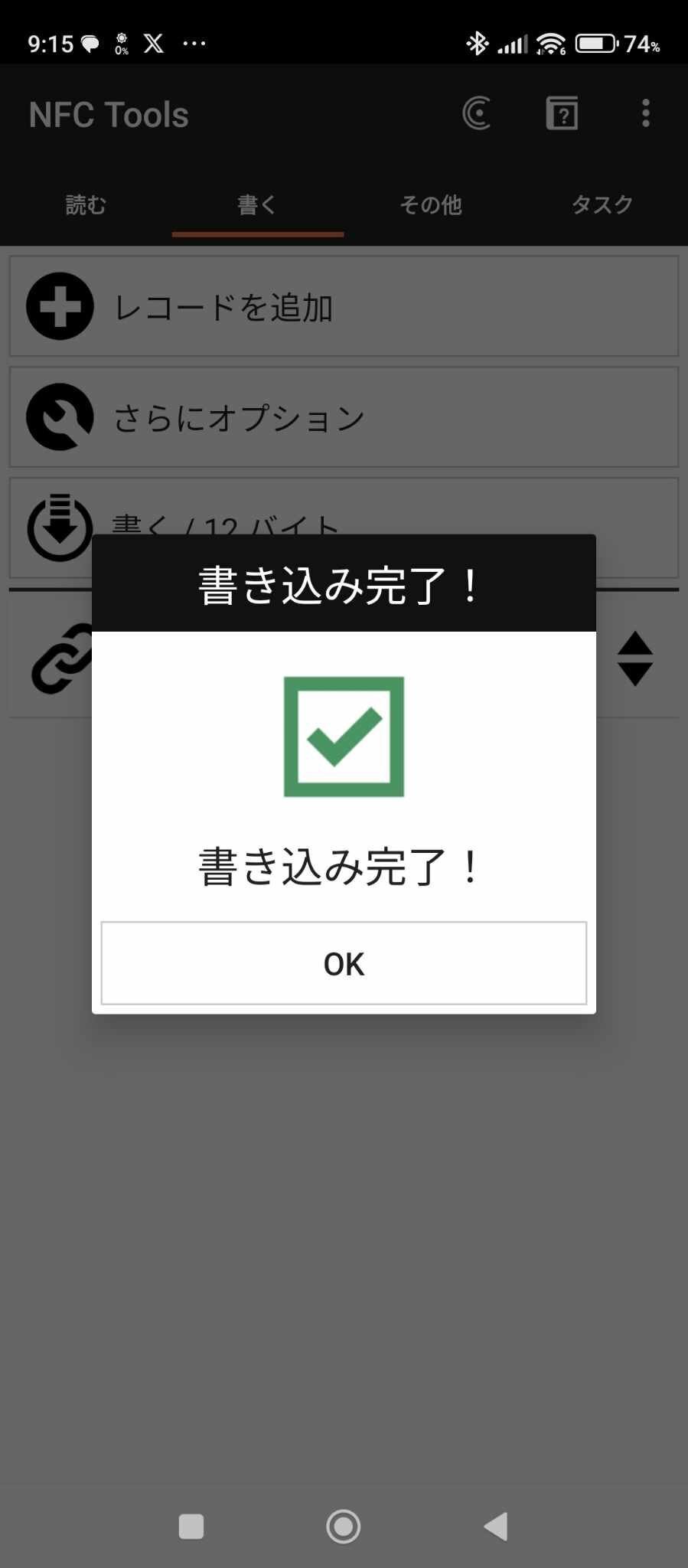
Task: Open the help icon in the toolbar
Action: click(562, 113)
